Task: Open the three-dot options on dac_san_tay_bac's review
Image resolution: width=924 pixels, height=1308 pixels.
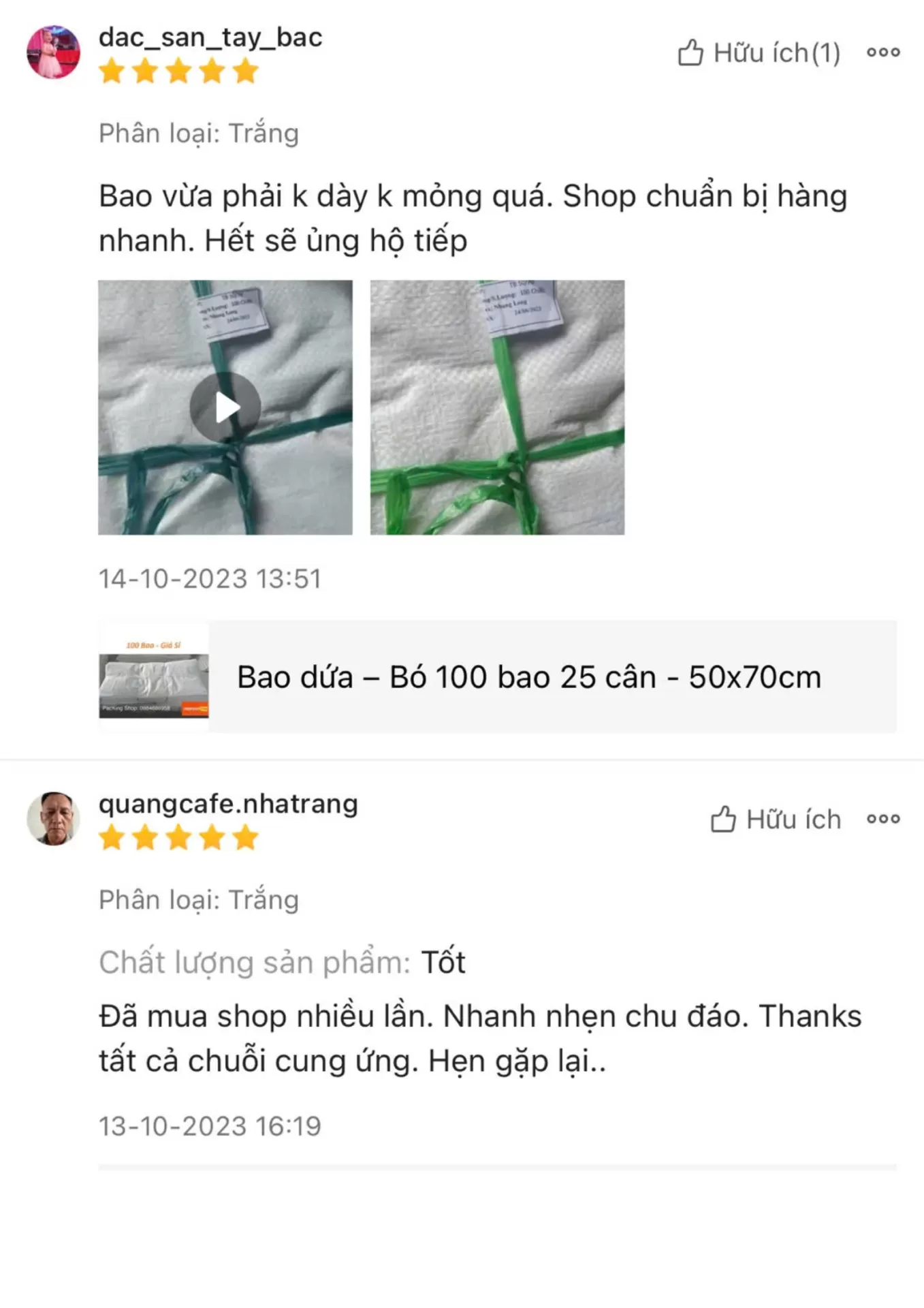Action: pyautogui.click(x=883, y=51)
